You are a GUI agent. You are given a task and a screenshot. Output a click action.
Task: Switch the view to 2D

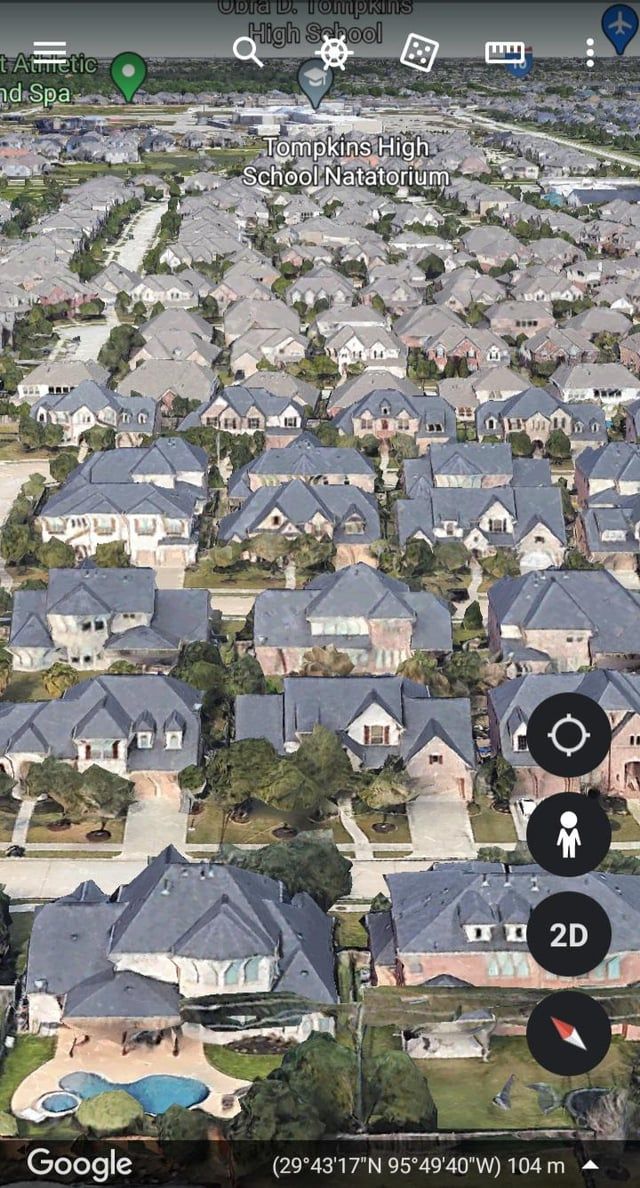coord(569,934)
